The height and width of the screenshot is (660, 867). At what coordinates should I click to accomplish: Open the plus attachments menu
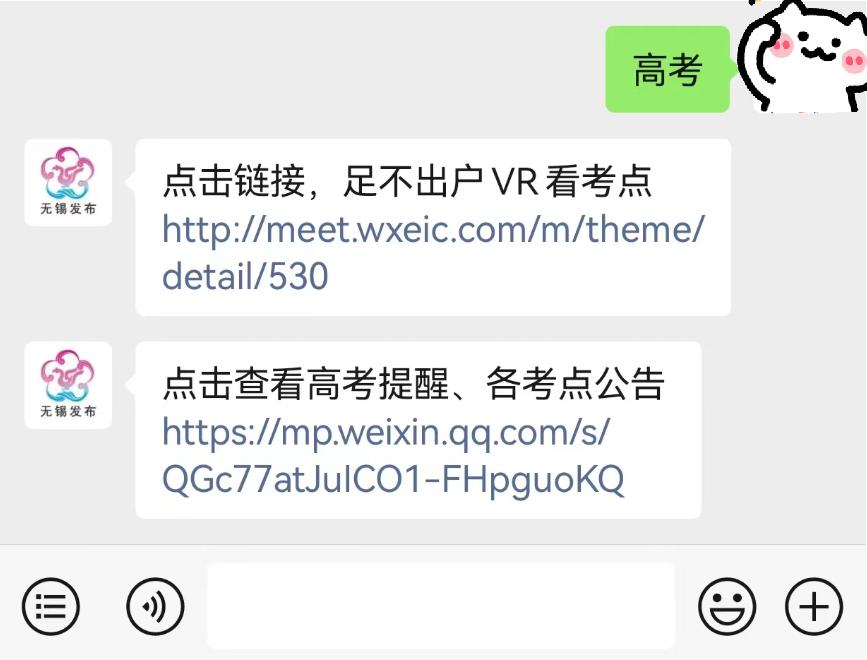tap(814, 605)
